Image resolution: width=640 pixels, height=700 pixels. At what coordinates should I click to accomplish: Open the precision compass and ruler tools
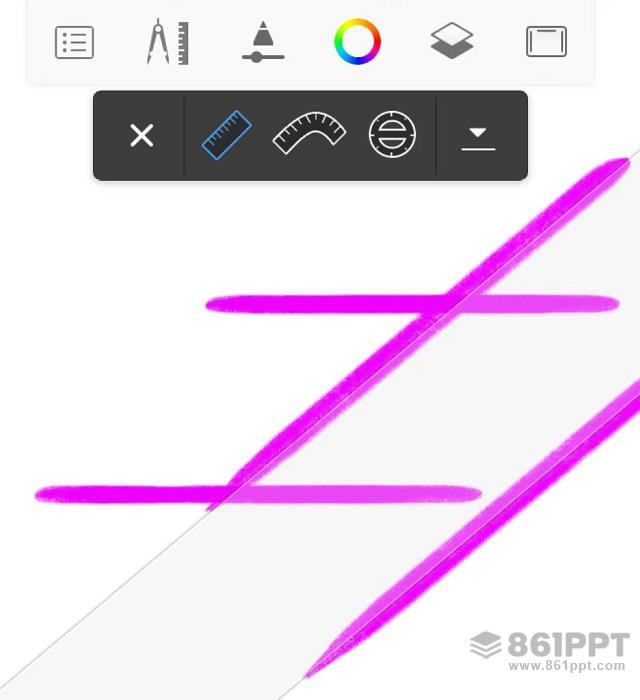(167, 43)
